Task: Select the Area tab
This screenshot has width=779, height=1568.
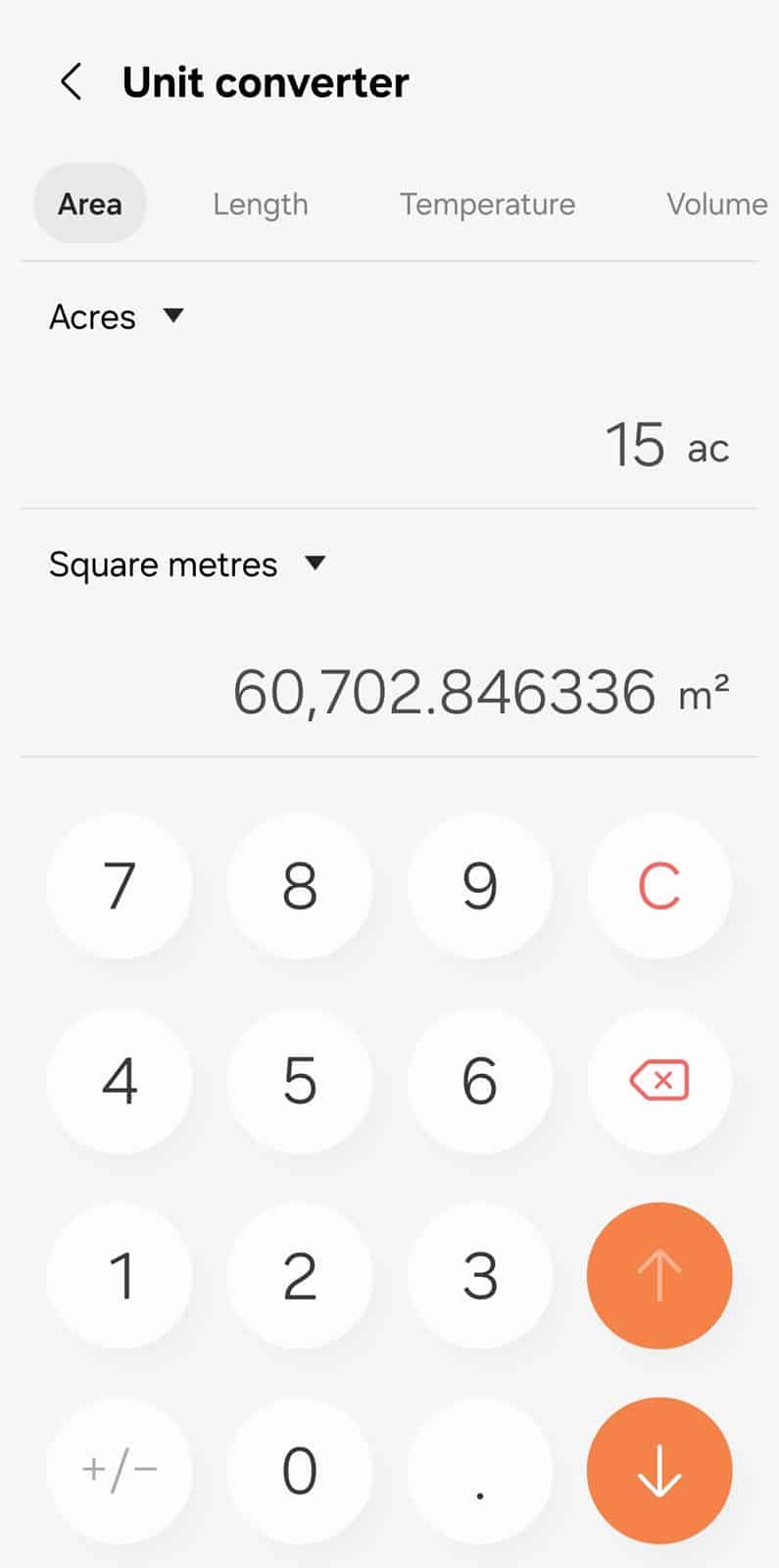Action: click(90, 204)
